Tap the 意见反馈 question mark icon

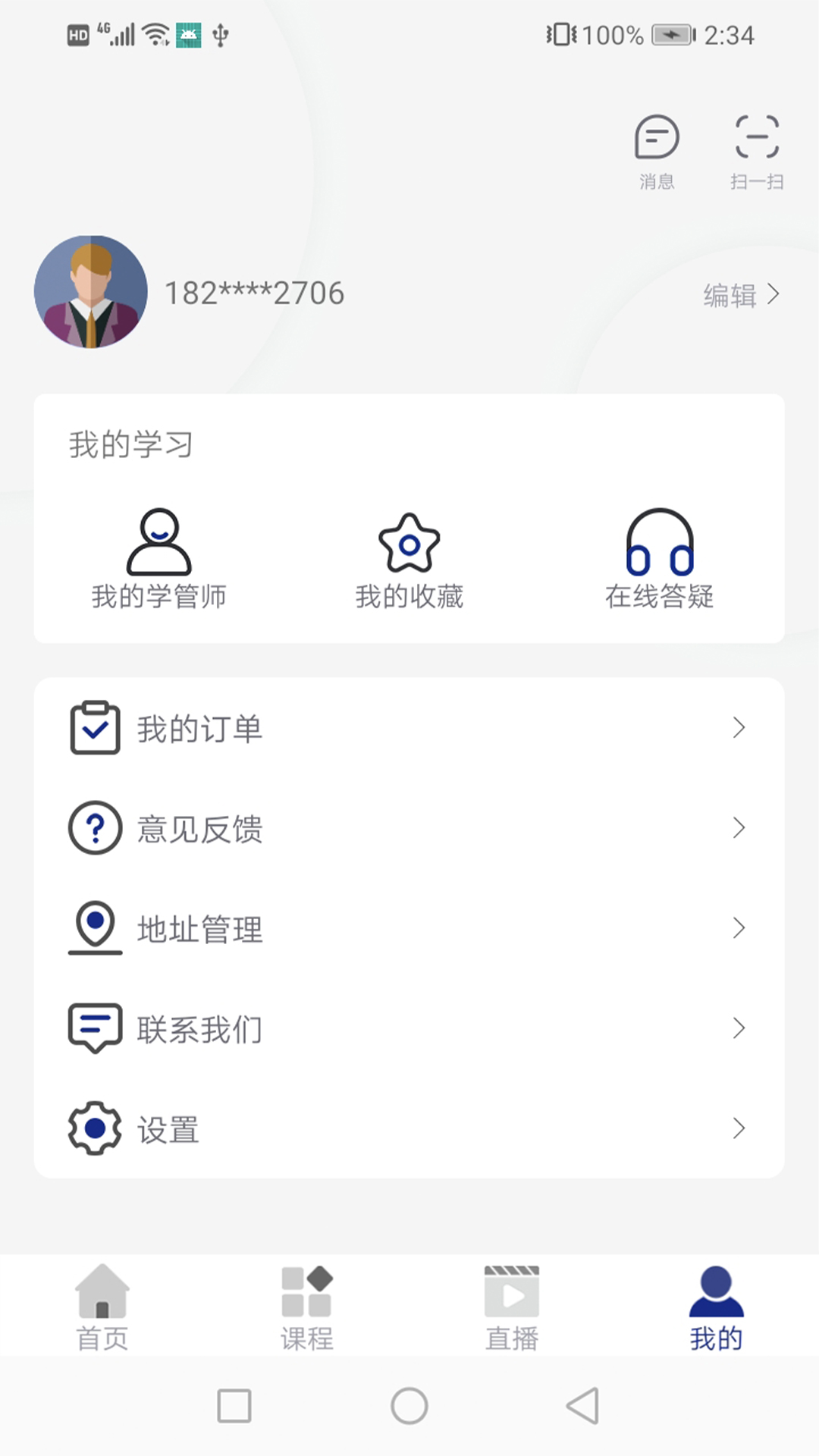(94, 828)
